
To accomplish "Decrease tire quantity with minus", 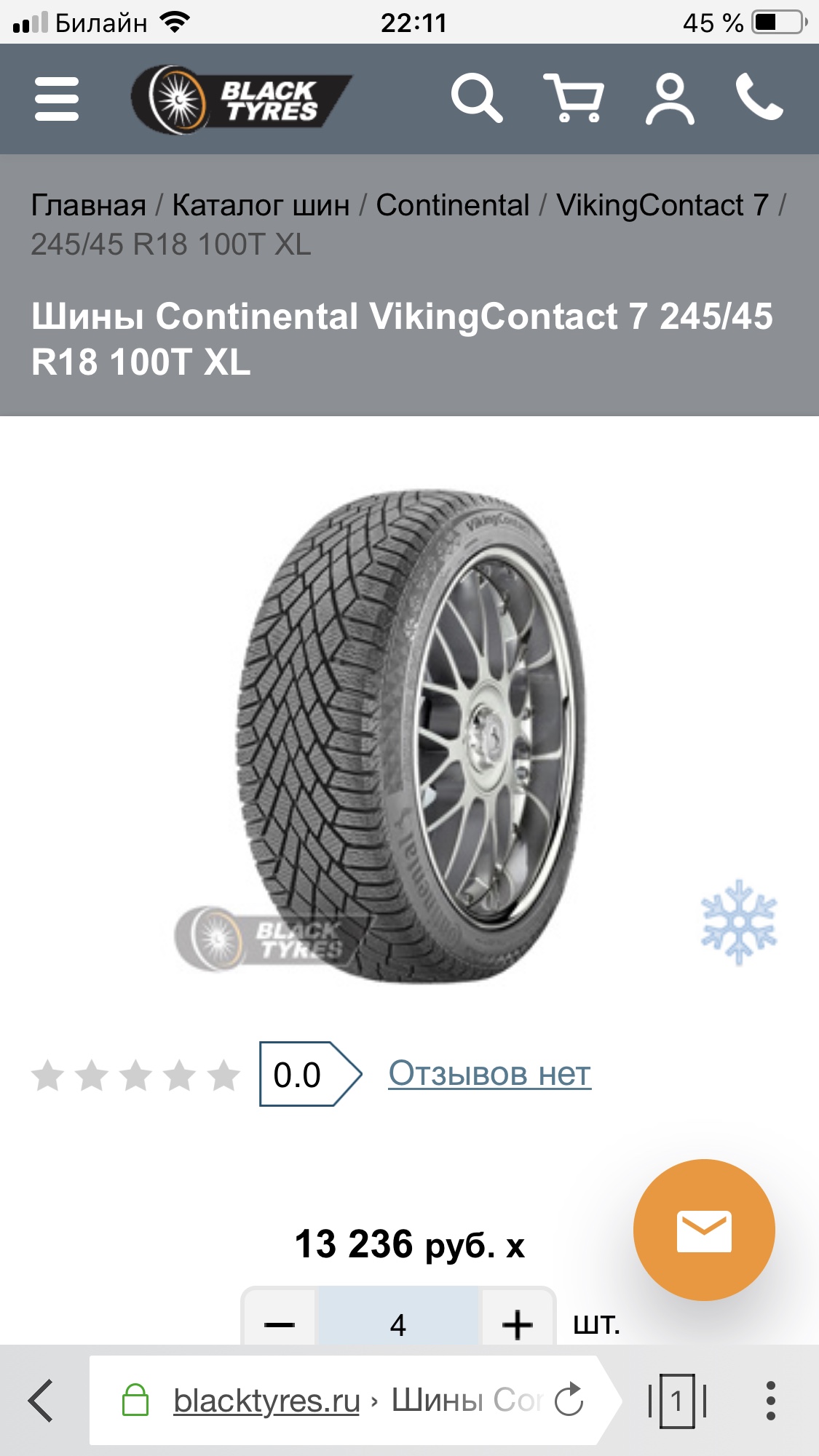I will click(280, 1324).
